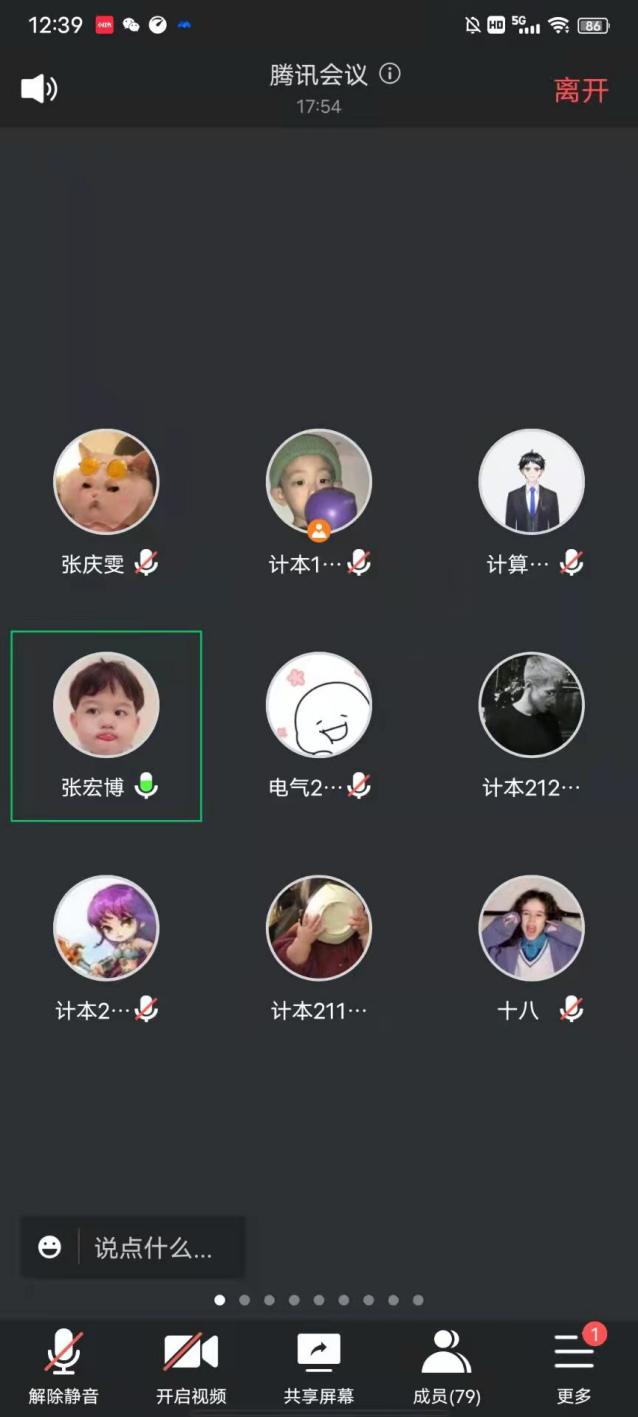
Task: Toggle the speaker audio icon
Action: (x=39, y=89)
